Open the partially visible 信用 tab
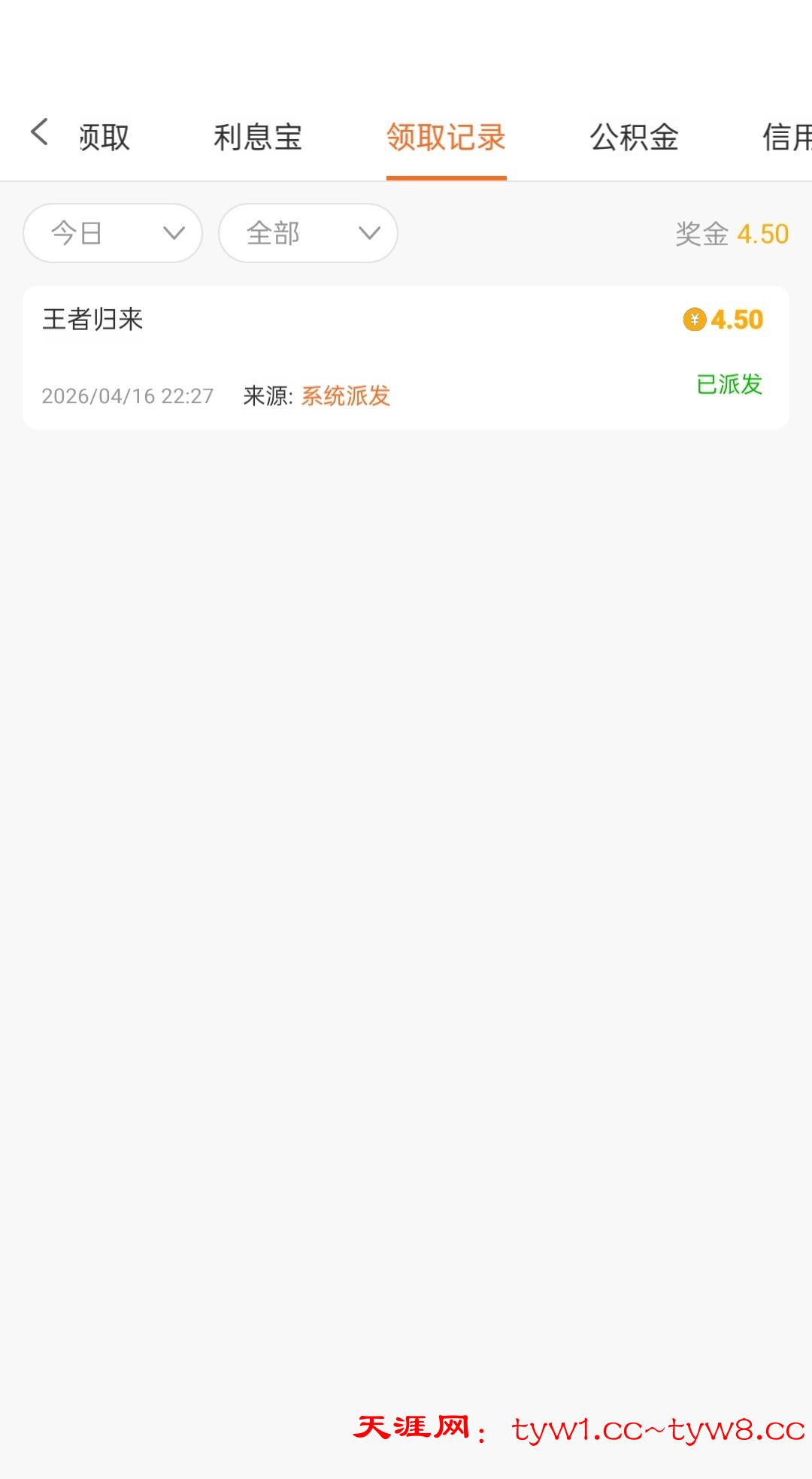Image resolution: width=812 pixels, height=1479 pixels. (786, 138)
